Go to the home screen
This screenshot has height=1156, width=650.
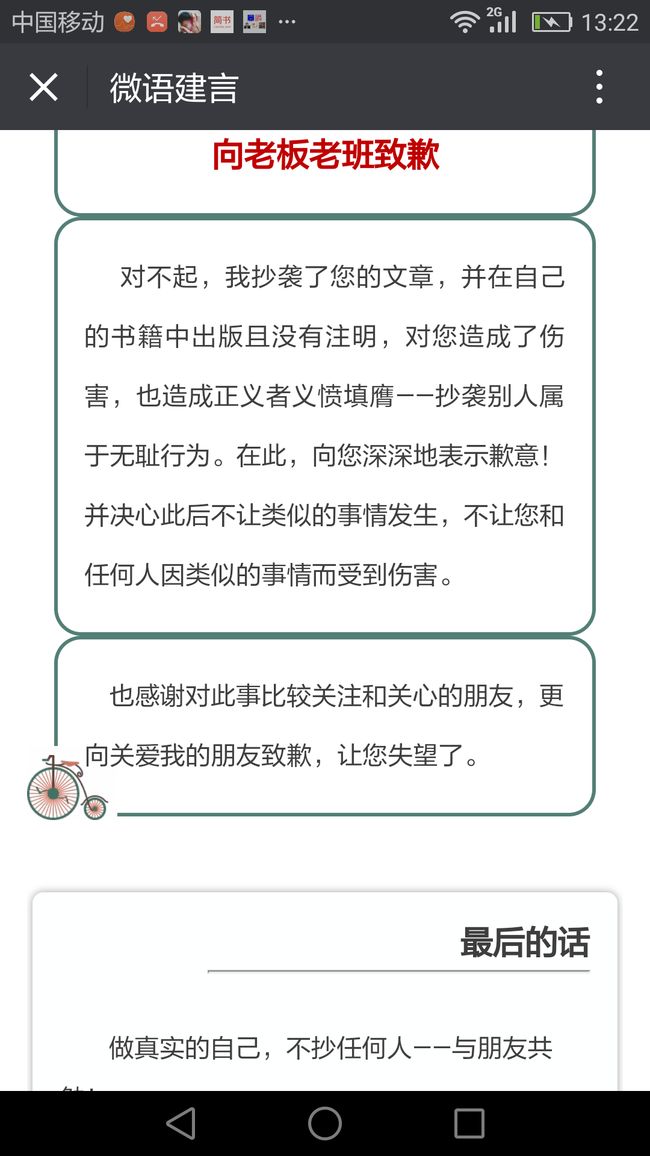click(x=325, y=1124)
